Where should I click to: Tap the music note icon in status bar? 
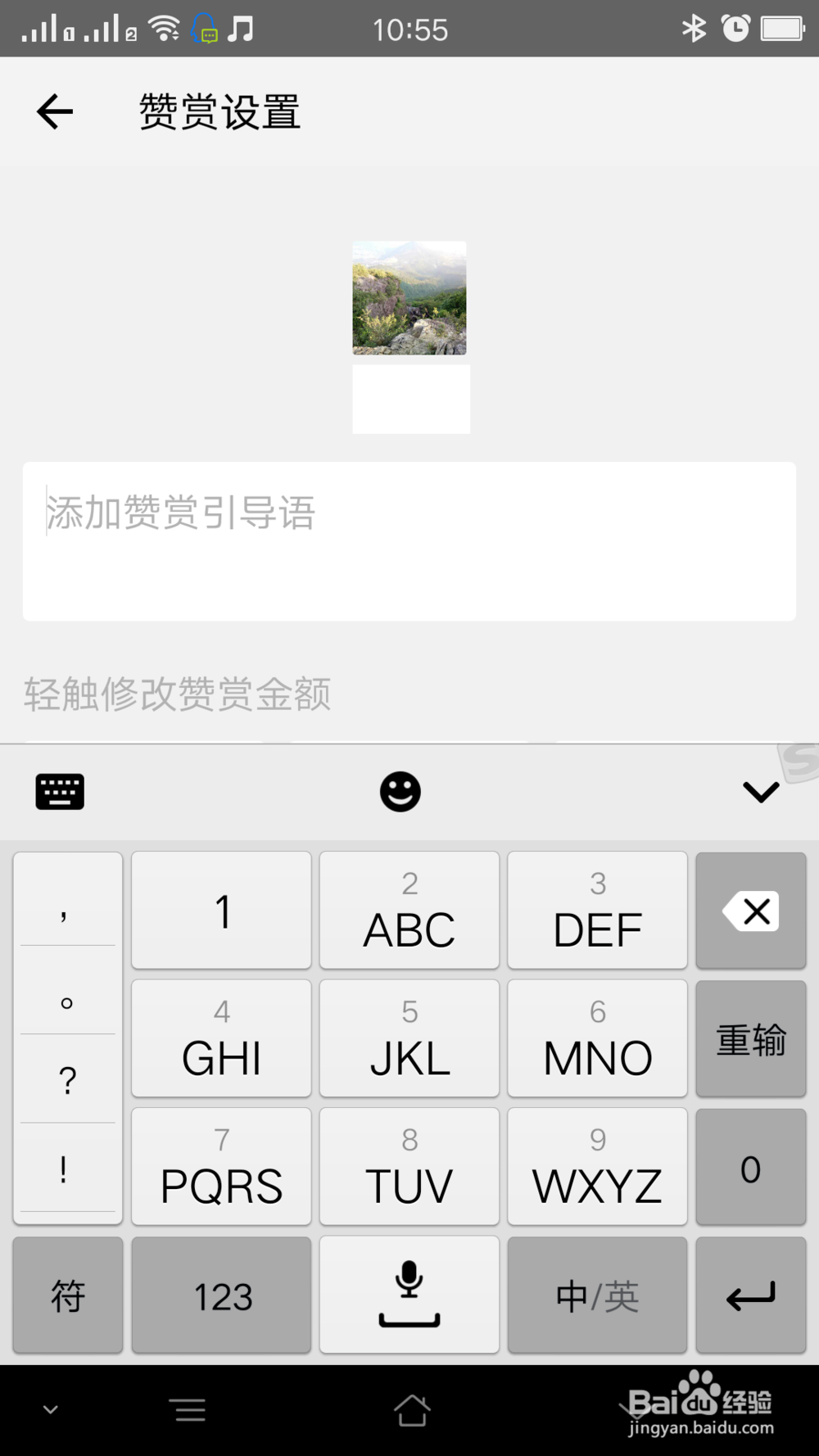pyautogui.click(x=240, y=27)
